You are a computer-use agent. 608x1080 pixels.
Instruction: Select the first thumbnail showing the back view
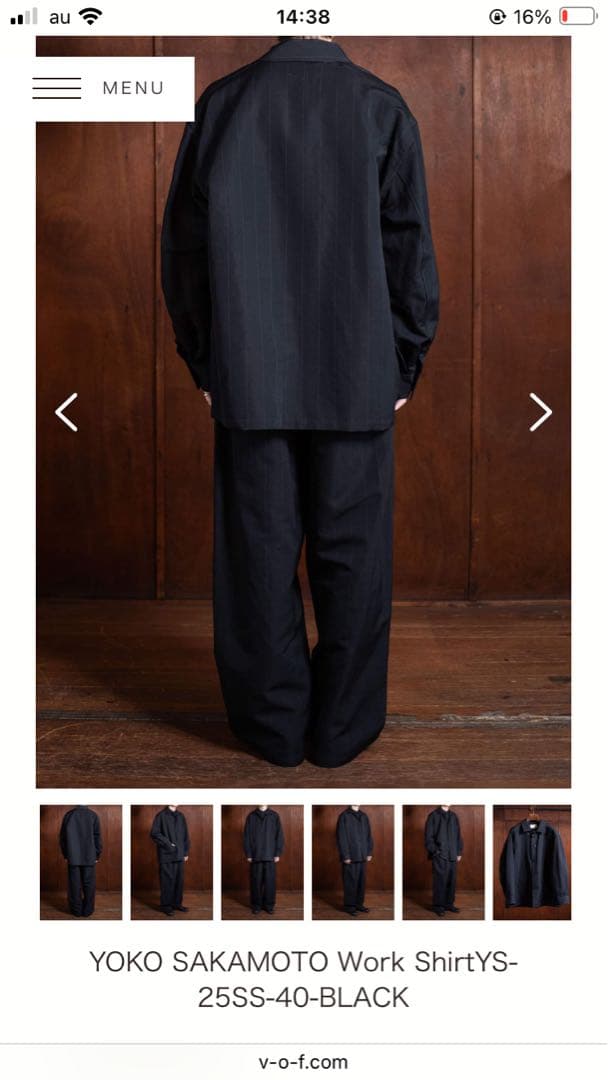81,862
